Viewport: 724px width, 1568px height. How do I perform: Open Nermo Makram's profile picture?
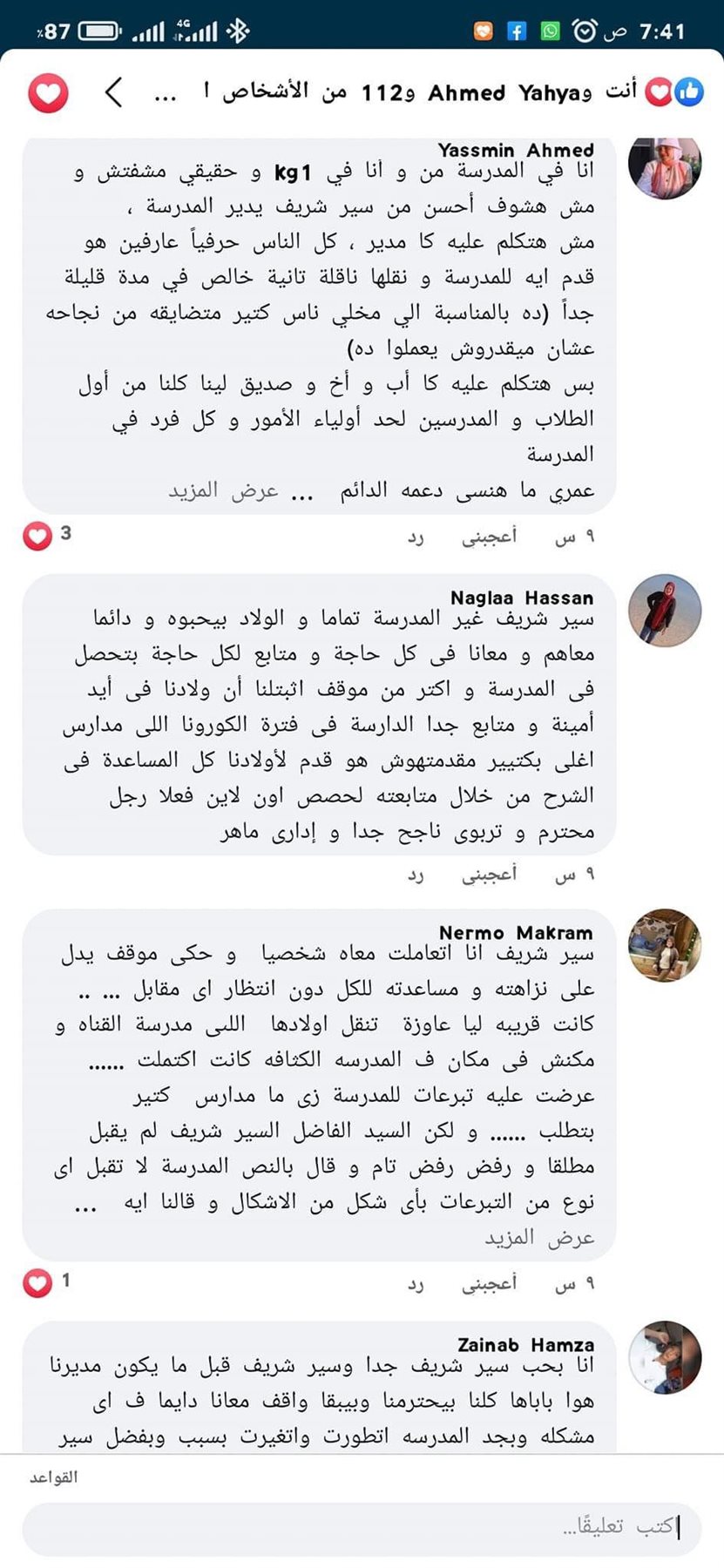click(664, 945)
